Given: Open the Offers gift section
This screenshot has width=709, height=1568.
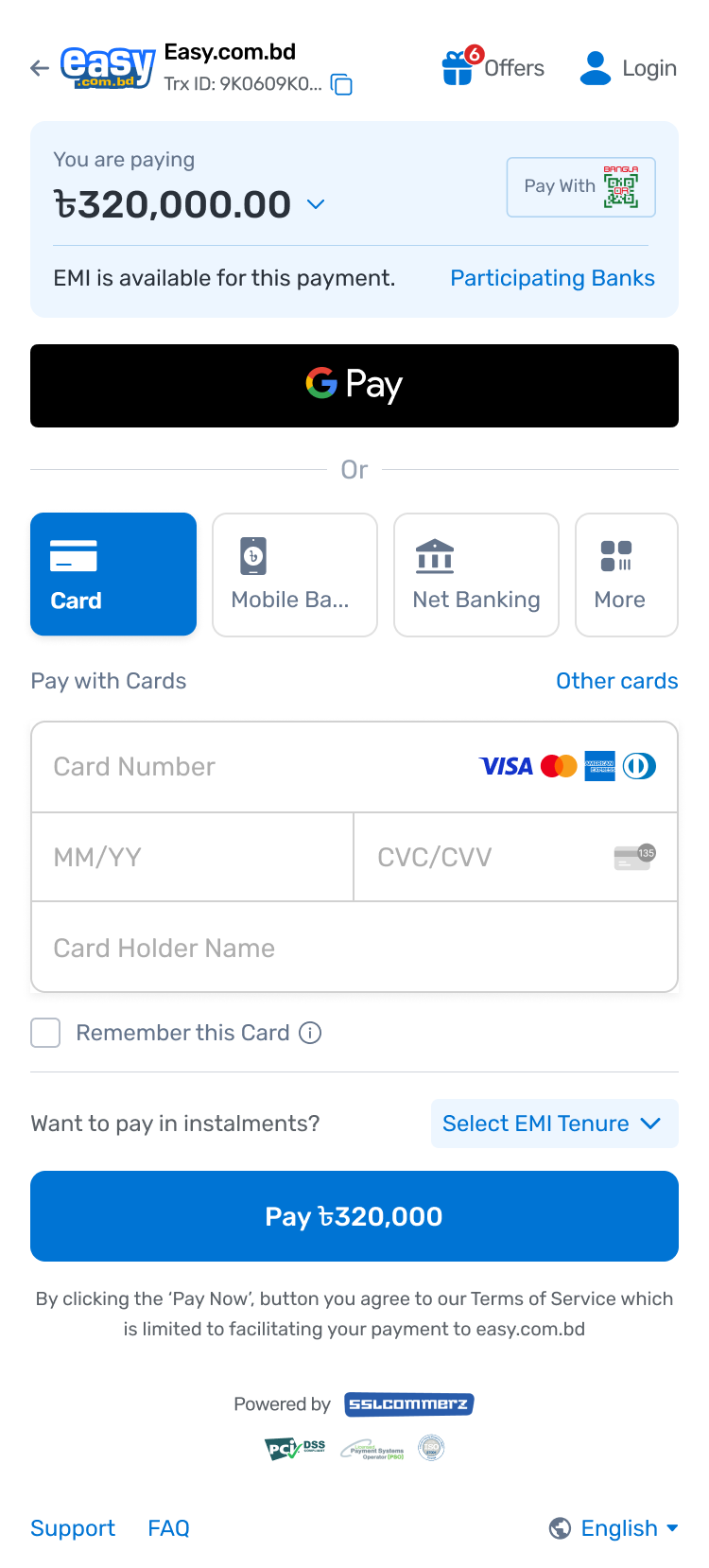Looking at the screenshot, I should tap(493, 68).
